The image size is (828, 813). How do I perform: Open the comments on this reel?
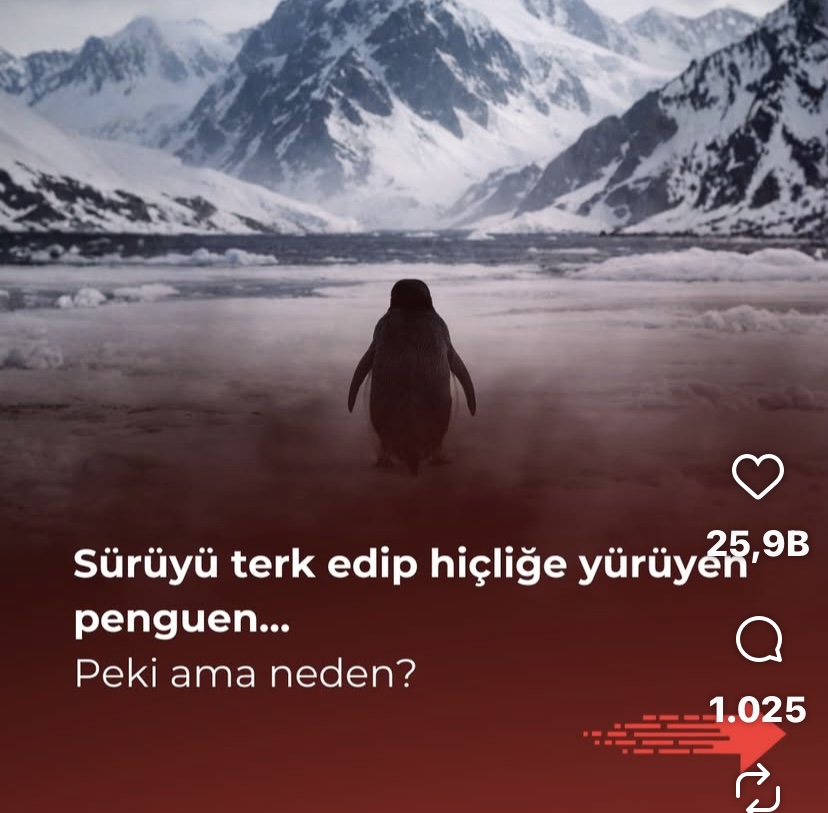tap(758, 640)
